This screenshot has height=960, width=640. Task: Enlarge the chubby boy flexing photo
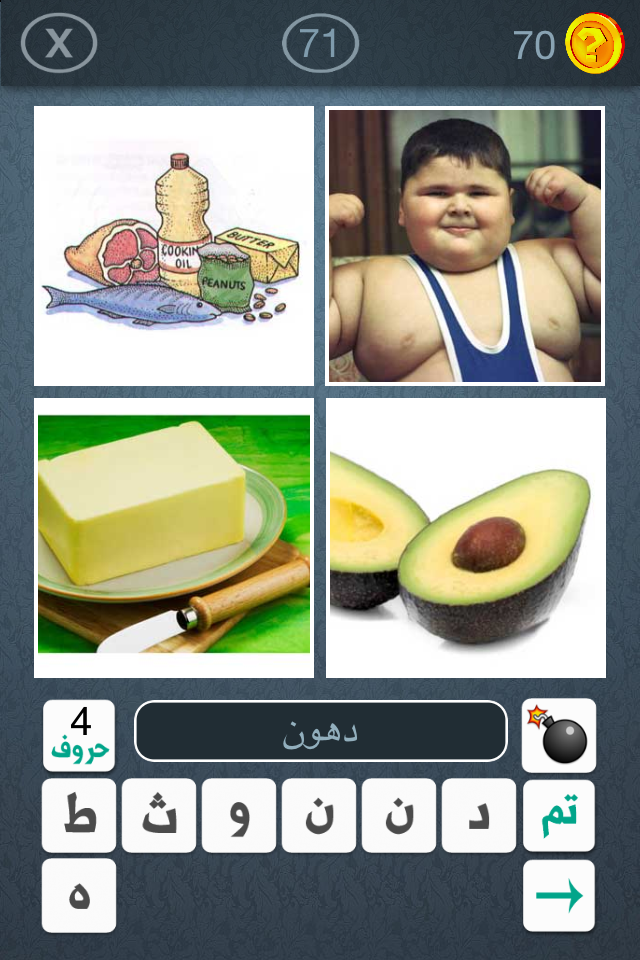click(x=465, y=246)
